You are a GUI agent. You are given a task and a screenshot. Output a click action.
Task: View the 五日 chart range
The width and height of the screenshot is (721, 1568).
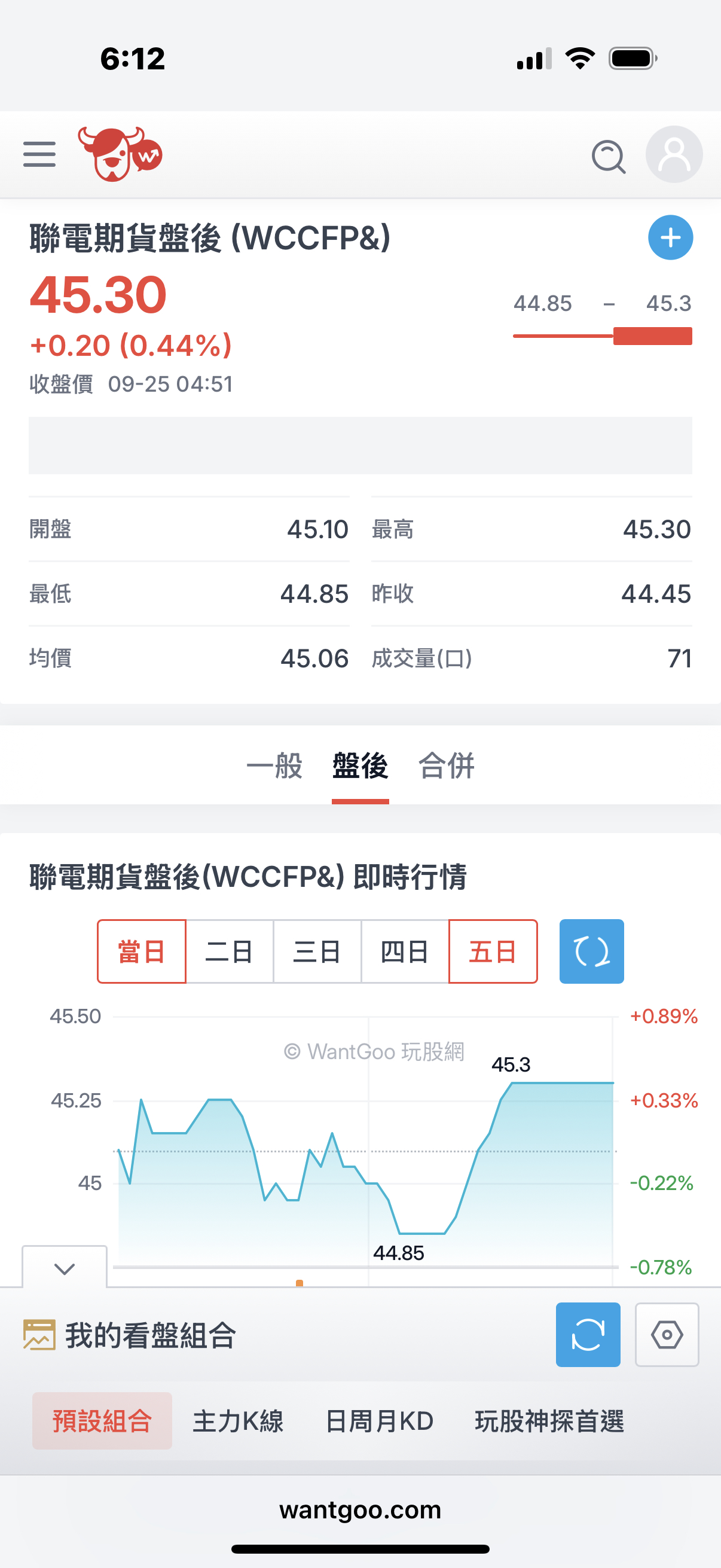493,951
